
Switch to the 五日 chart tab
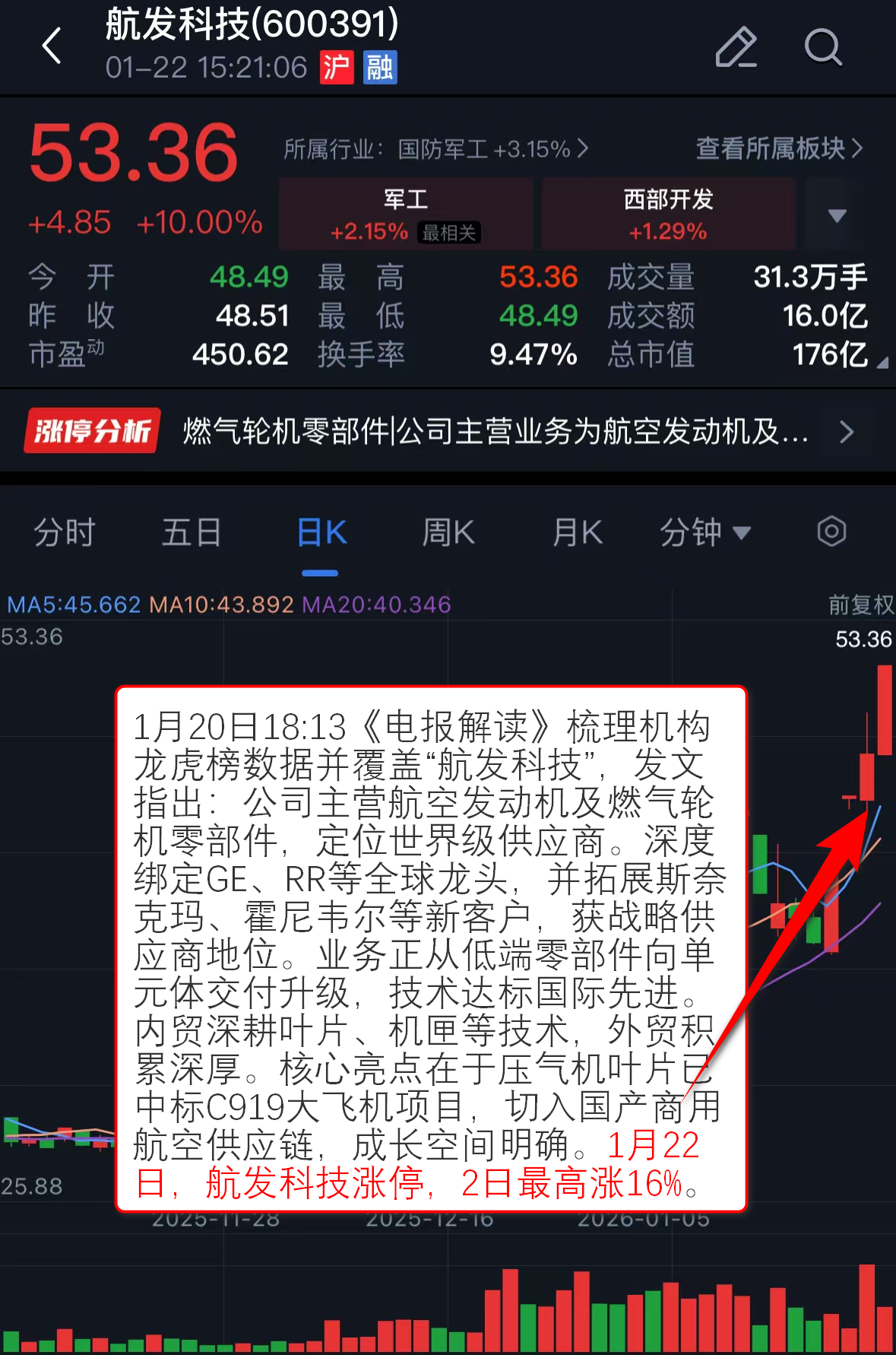click(x=192, y=532)
